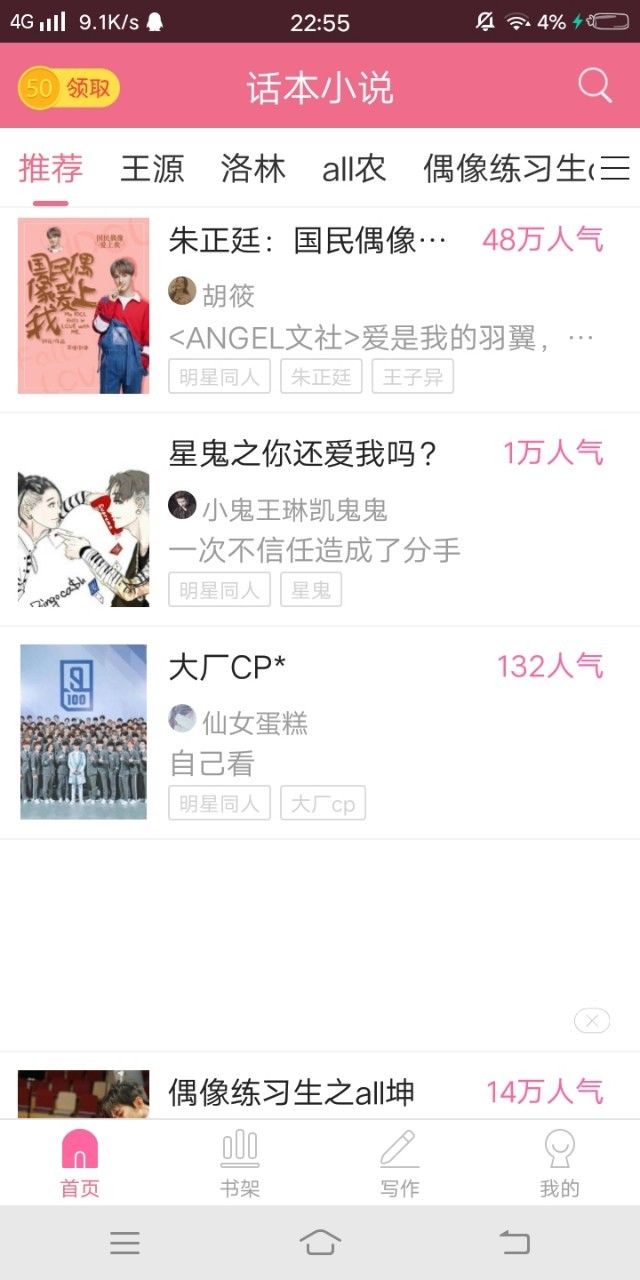Expand the full category list menu

[615, 168]
